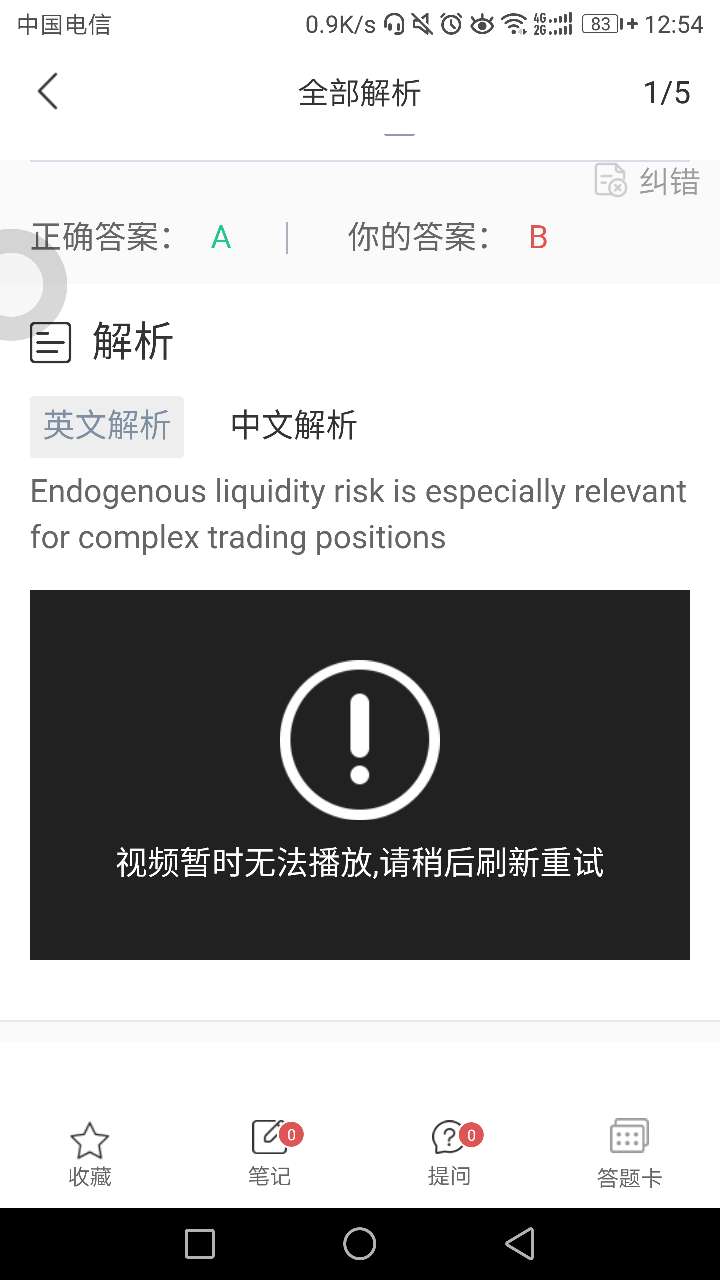The image size is (720, 1280).
Task: Open the system recent apps view
Action: [x=200, y=1244]
